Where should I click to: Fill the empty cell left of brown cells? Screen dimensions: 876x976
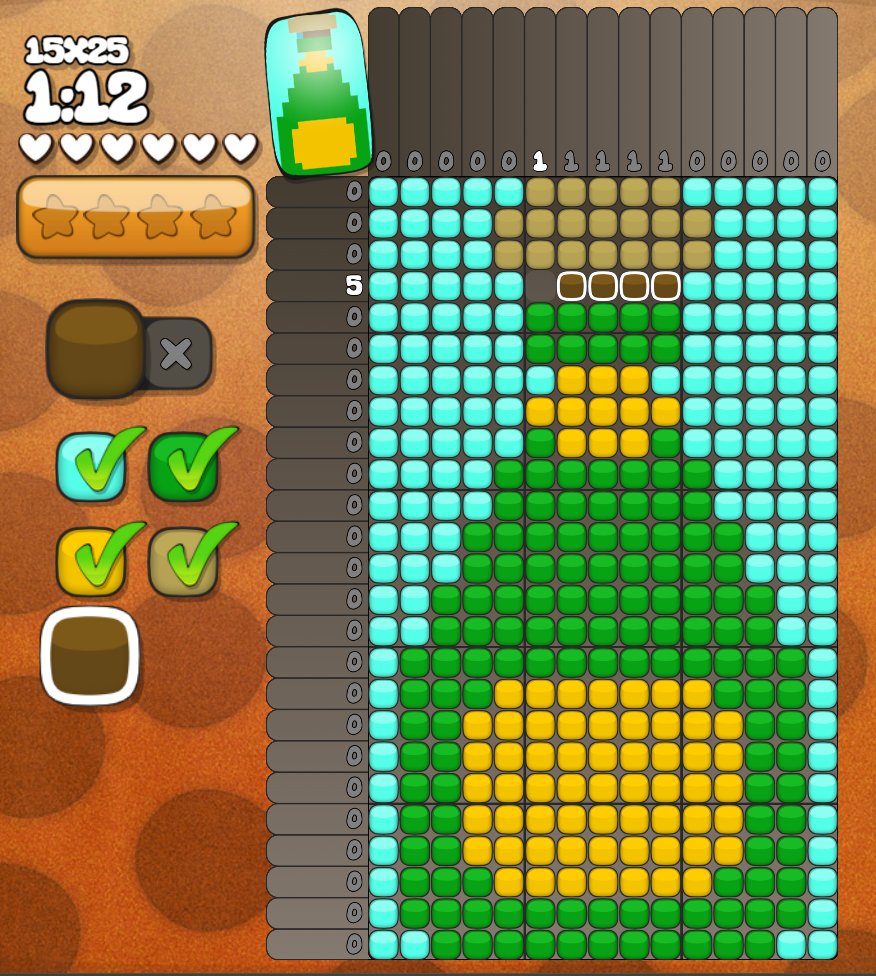click(540, 286)
